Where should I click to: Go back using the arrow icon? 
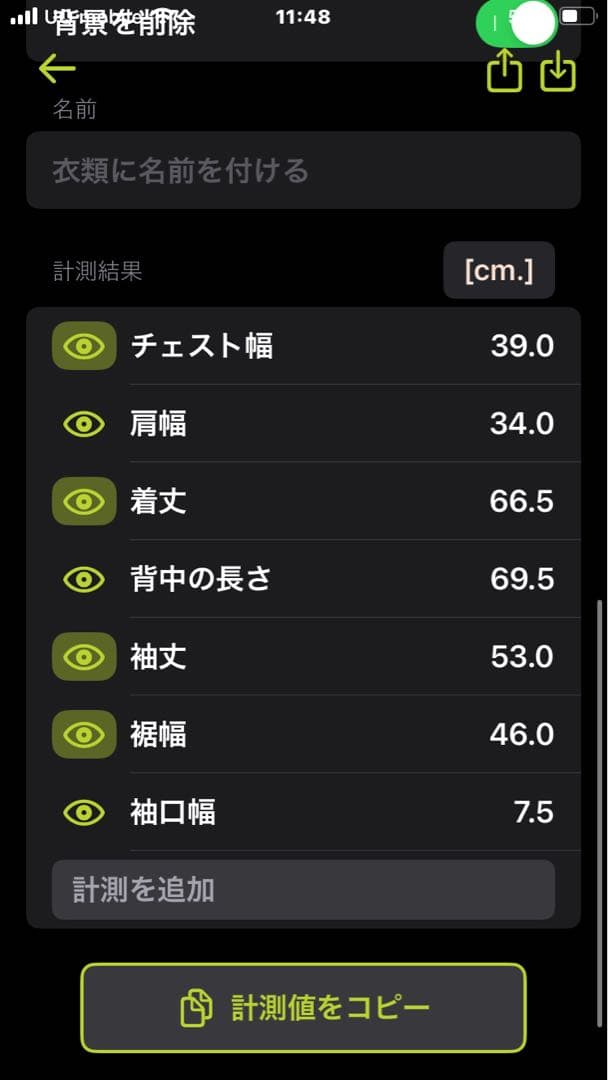click(57, 69)
